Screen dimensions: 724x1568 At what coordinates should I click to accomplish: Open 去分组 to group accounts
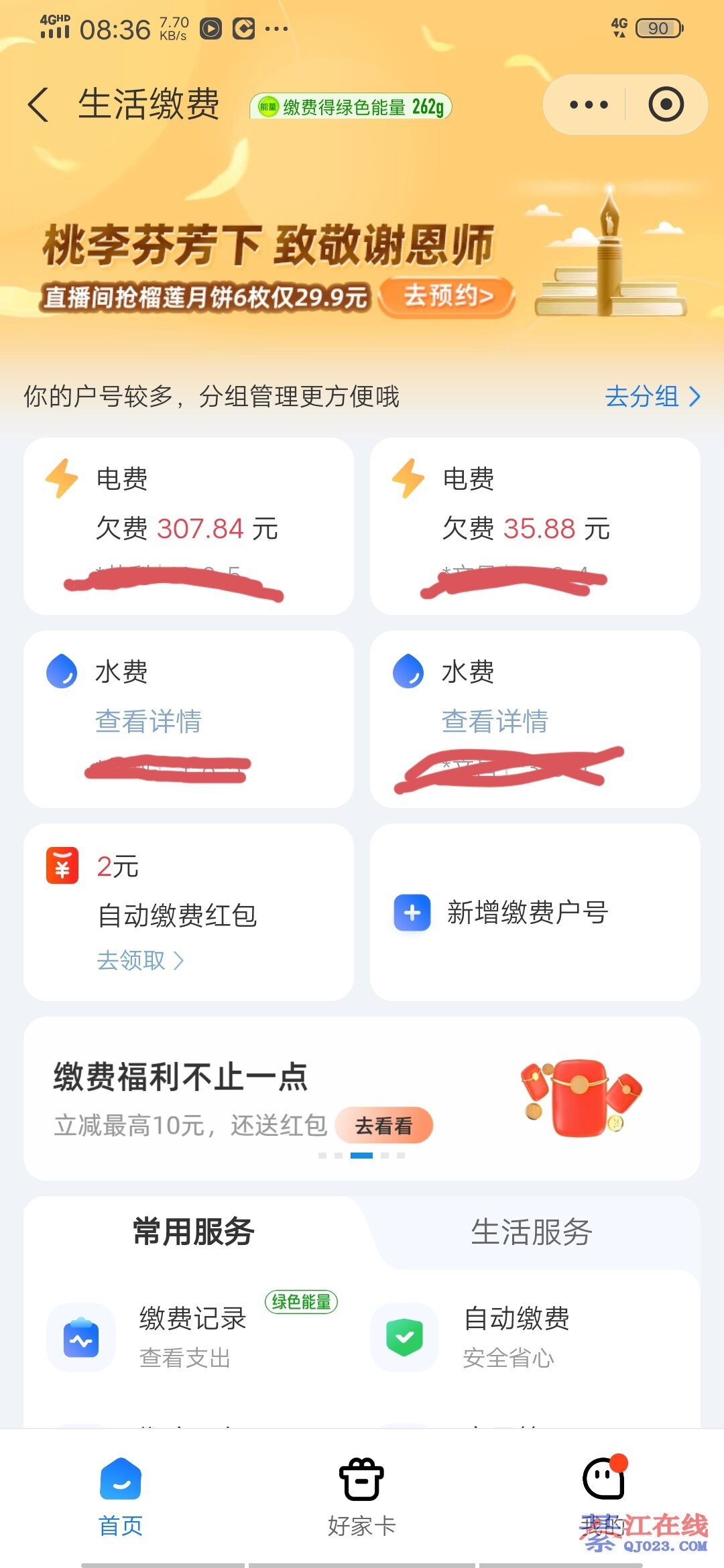pos(652,396)
